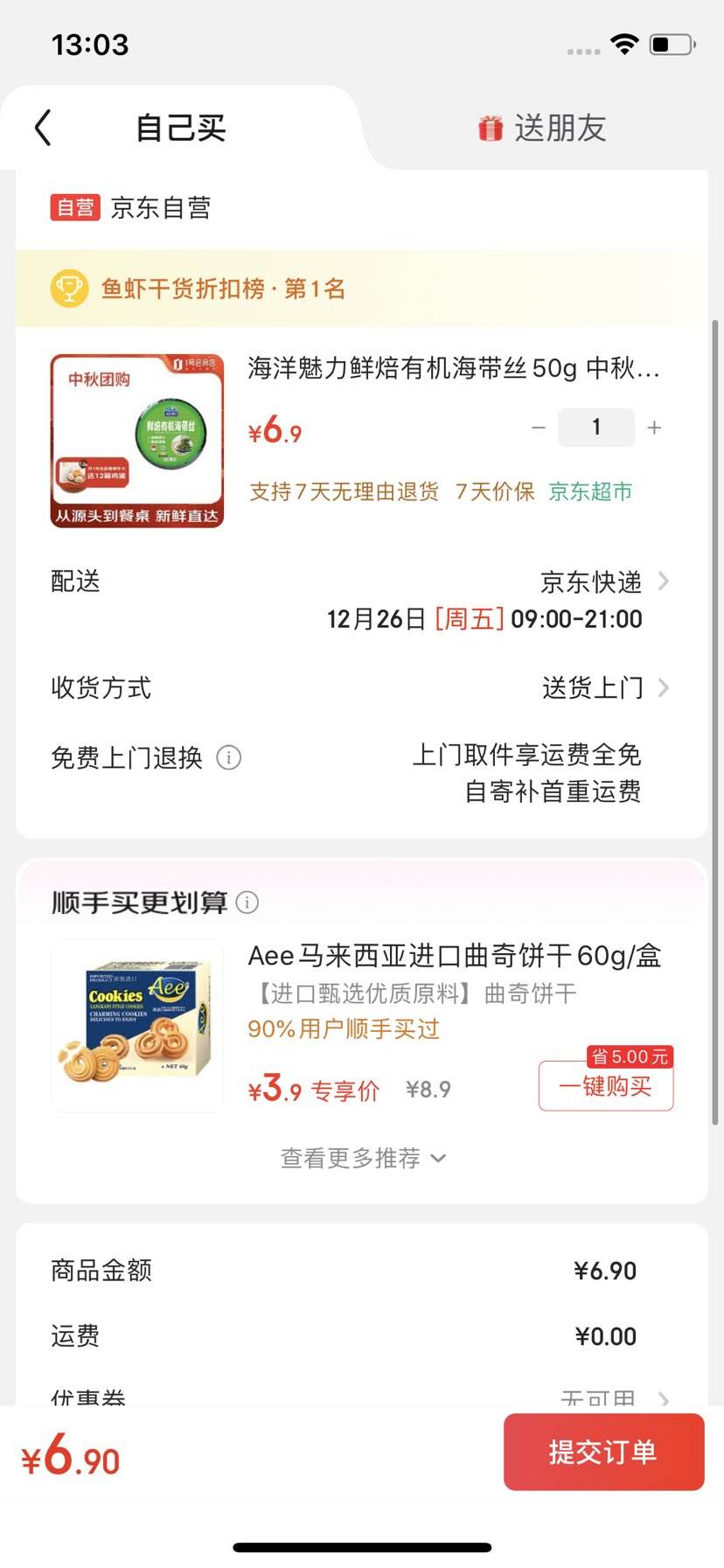Tap the red 自营 badge
This screenshot has width=724, height=1568.
[74, 207]
